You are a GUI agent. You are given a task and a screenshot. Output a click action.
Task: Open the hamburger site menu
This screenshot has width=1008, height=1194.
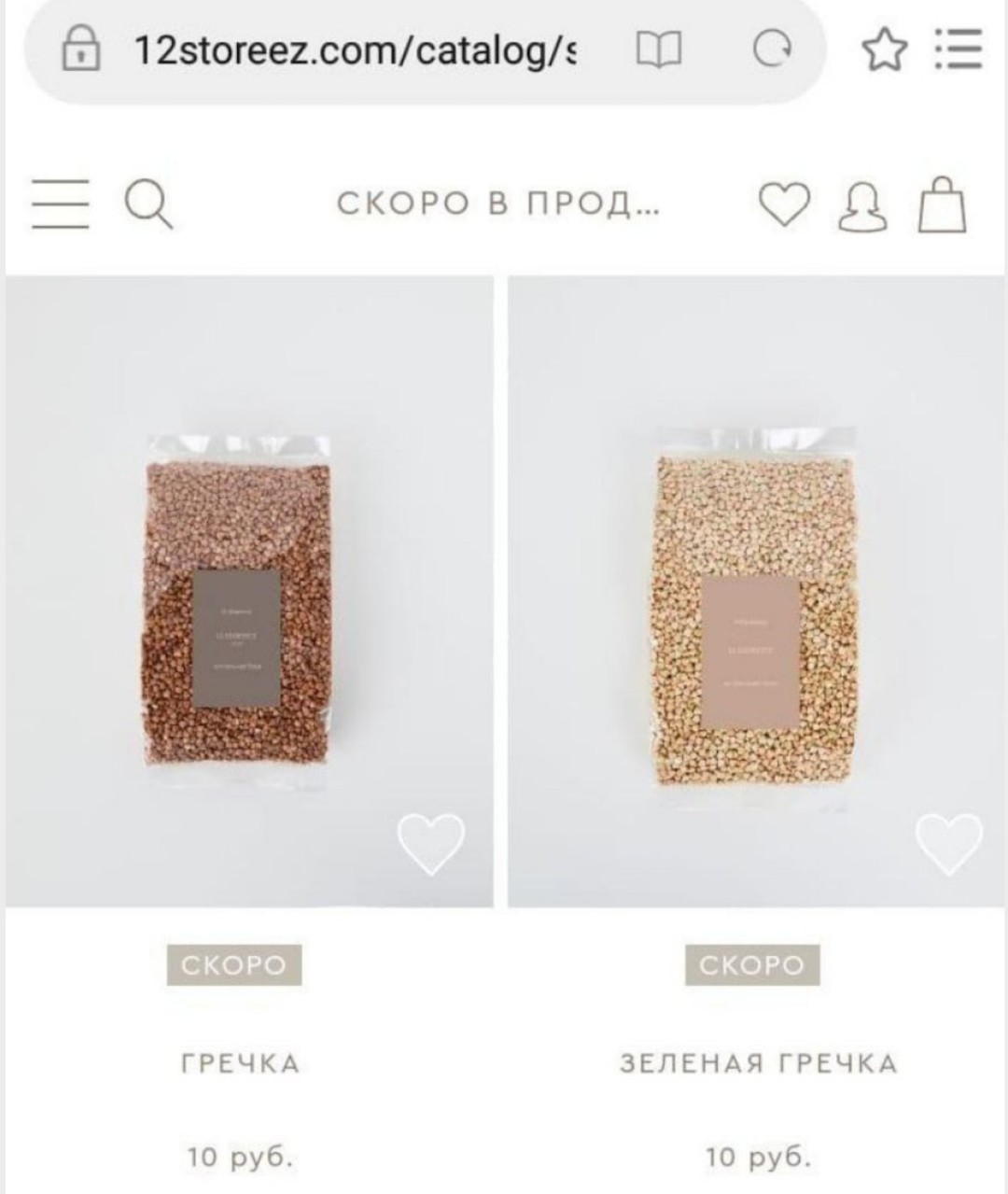click(61, 204)
